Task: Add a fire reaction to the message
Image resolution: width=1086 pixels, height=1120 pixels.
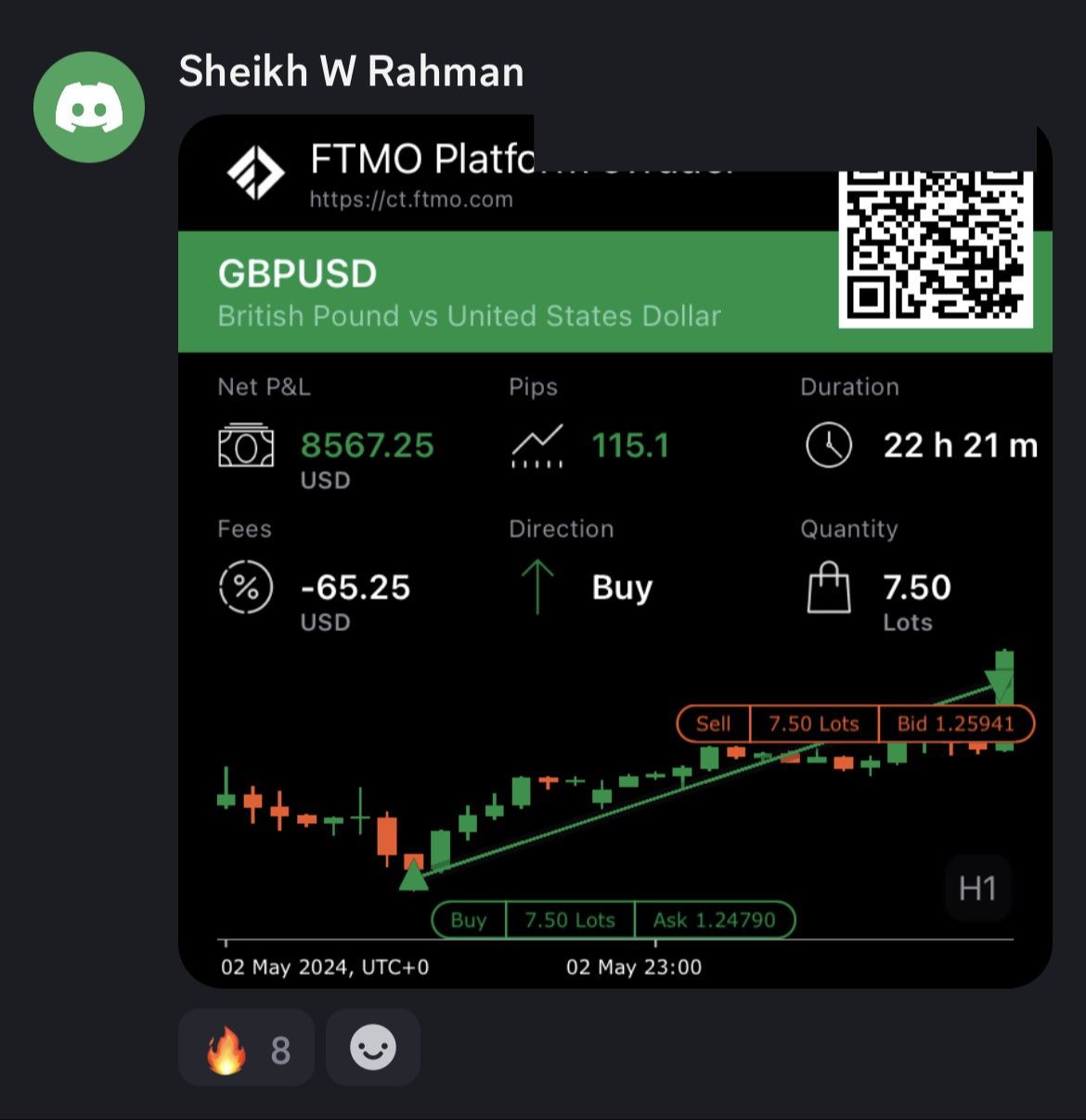Action: pyautogui.click(x=246, y=1049)
